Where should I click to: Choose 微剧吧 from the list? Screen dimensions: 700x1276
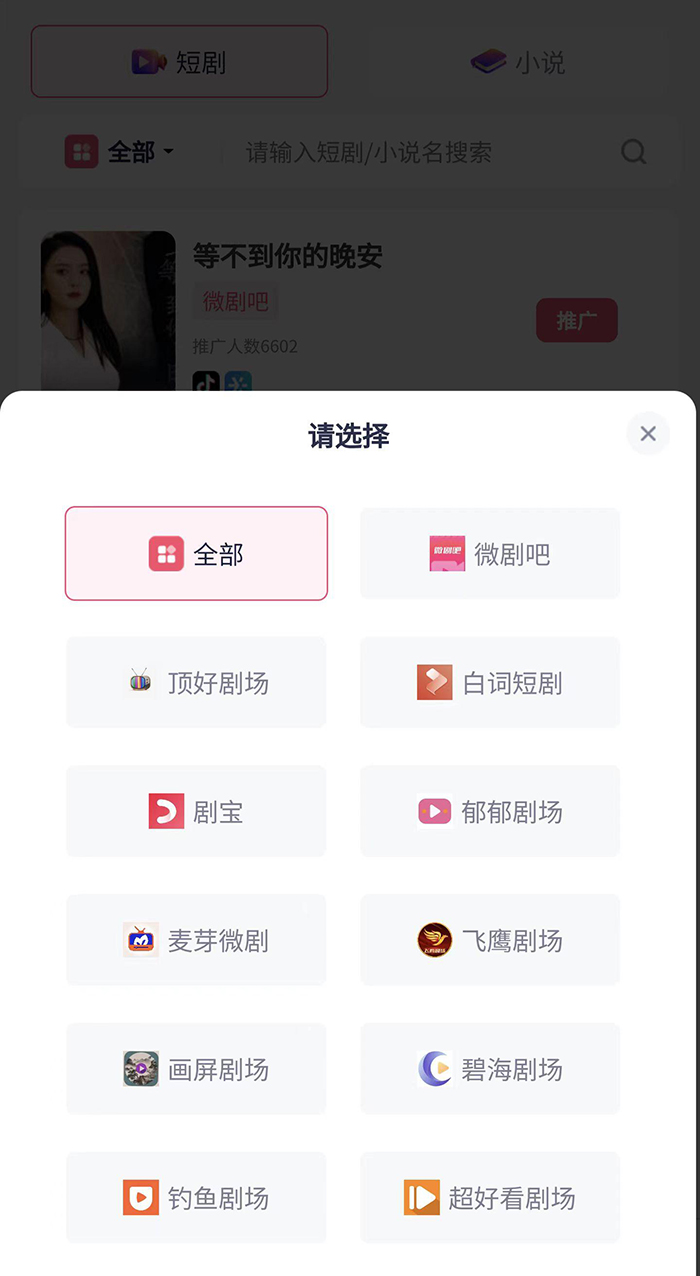click(490, 554)
